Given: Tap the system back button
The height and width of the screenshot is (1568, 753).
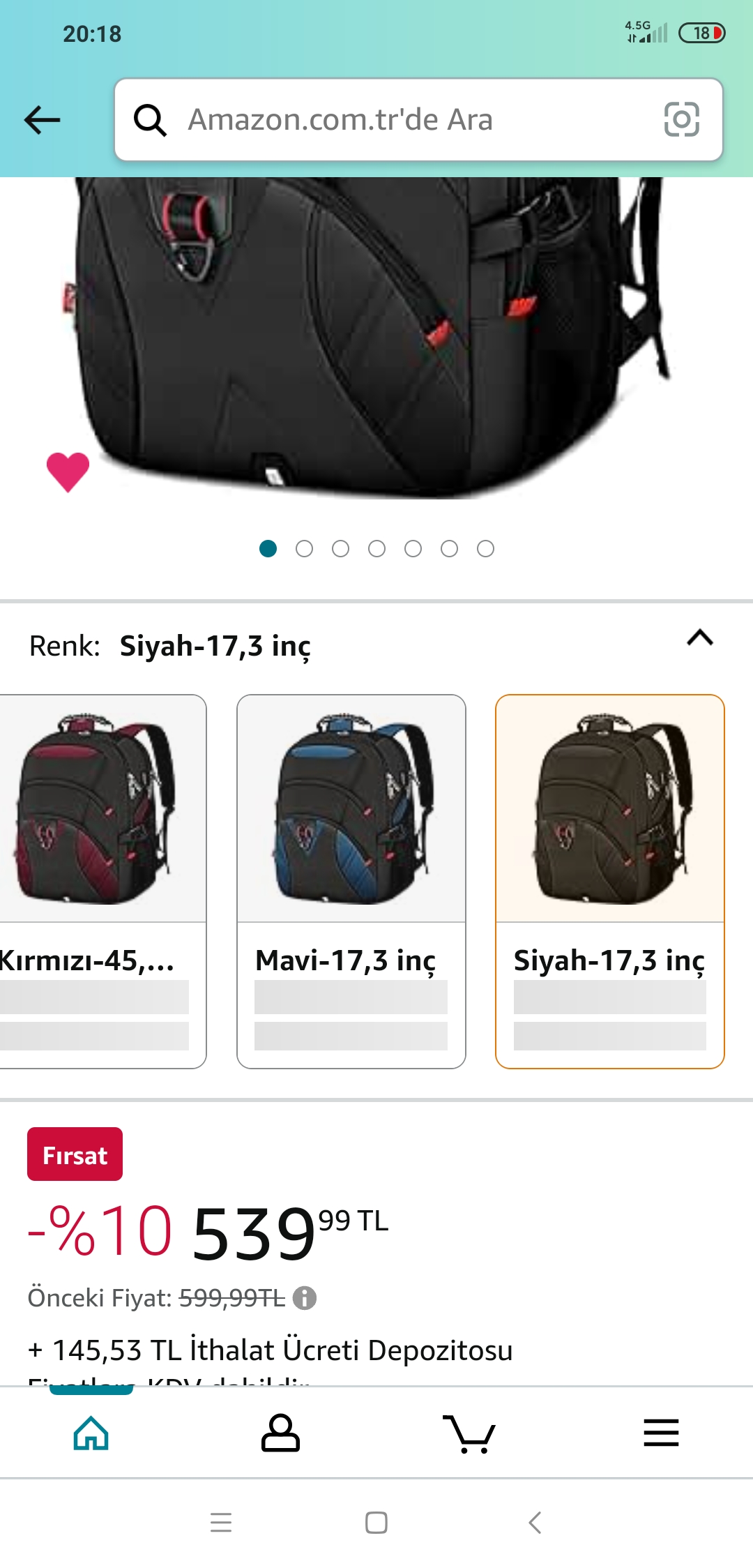Looking at the screenshot, I should coord(535,1523).
